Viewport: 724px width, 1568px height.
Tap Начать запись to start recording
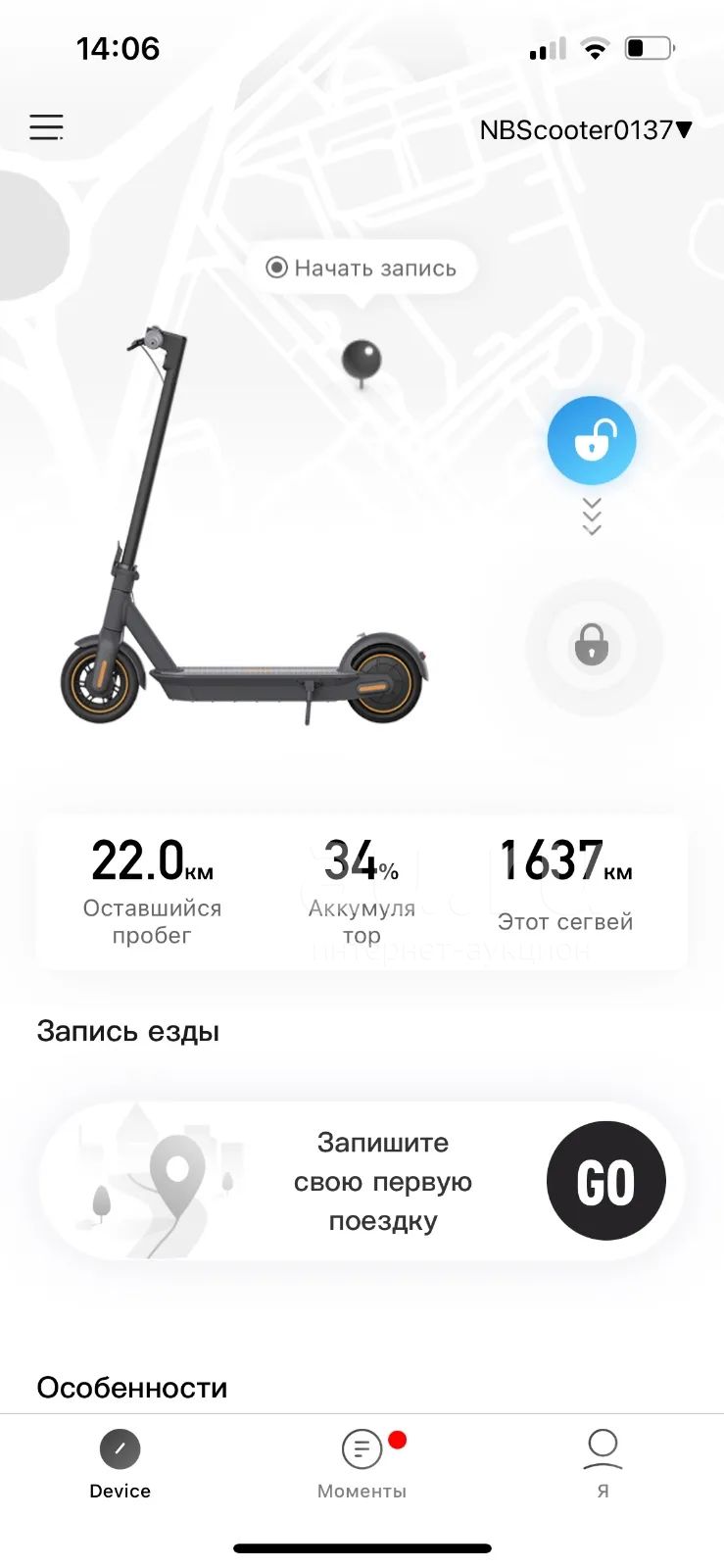(x=362, y=268)
